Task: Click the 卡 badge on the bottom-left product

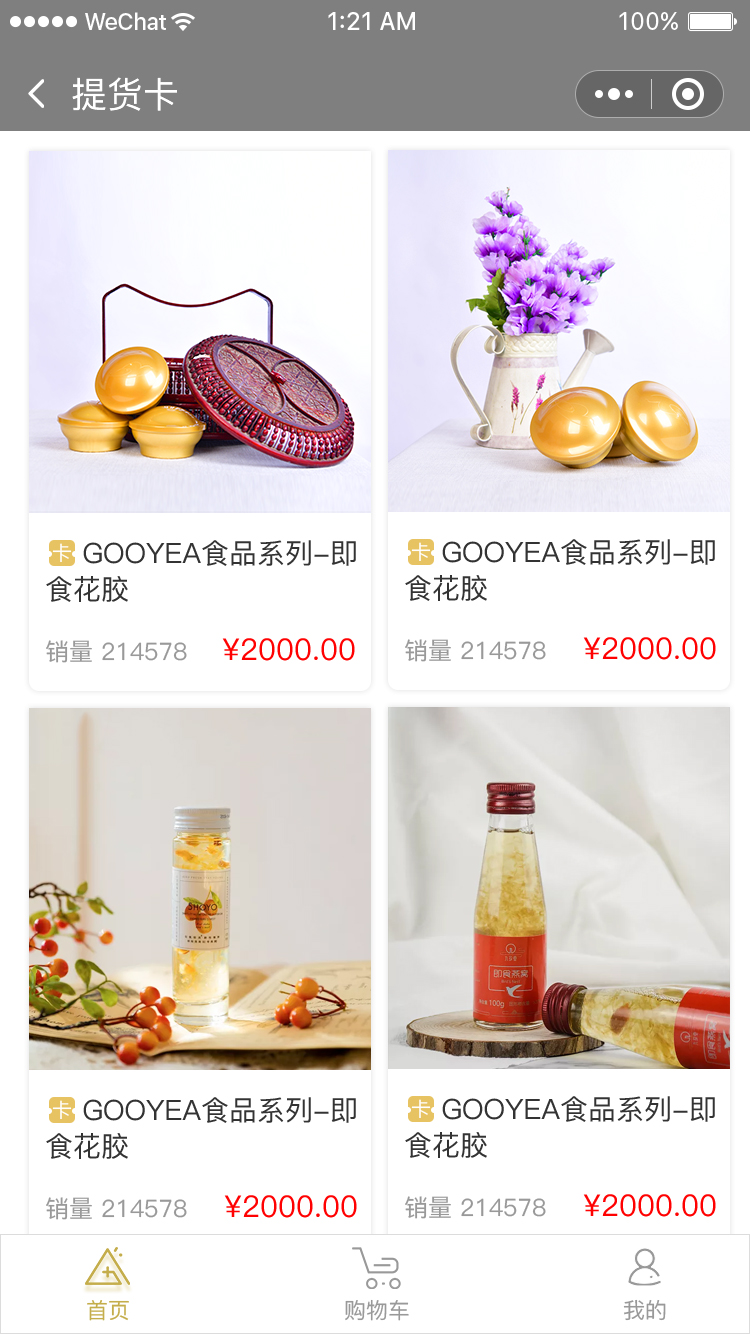Action: coord(60,1109)
